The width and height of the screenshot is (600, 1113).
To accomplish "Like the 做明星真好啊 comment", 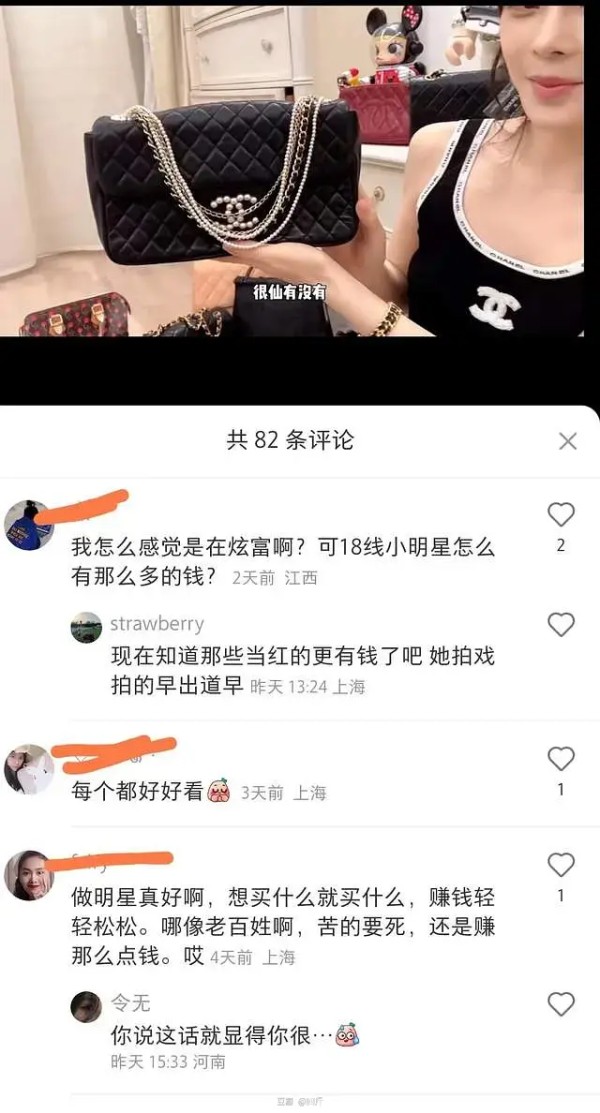I will [561, 865].
